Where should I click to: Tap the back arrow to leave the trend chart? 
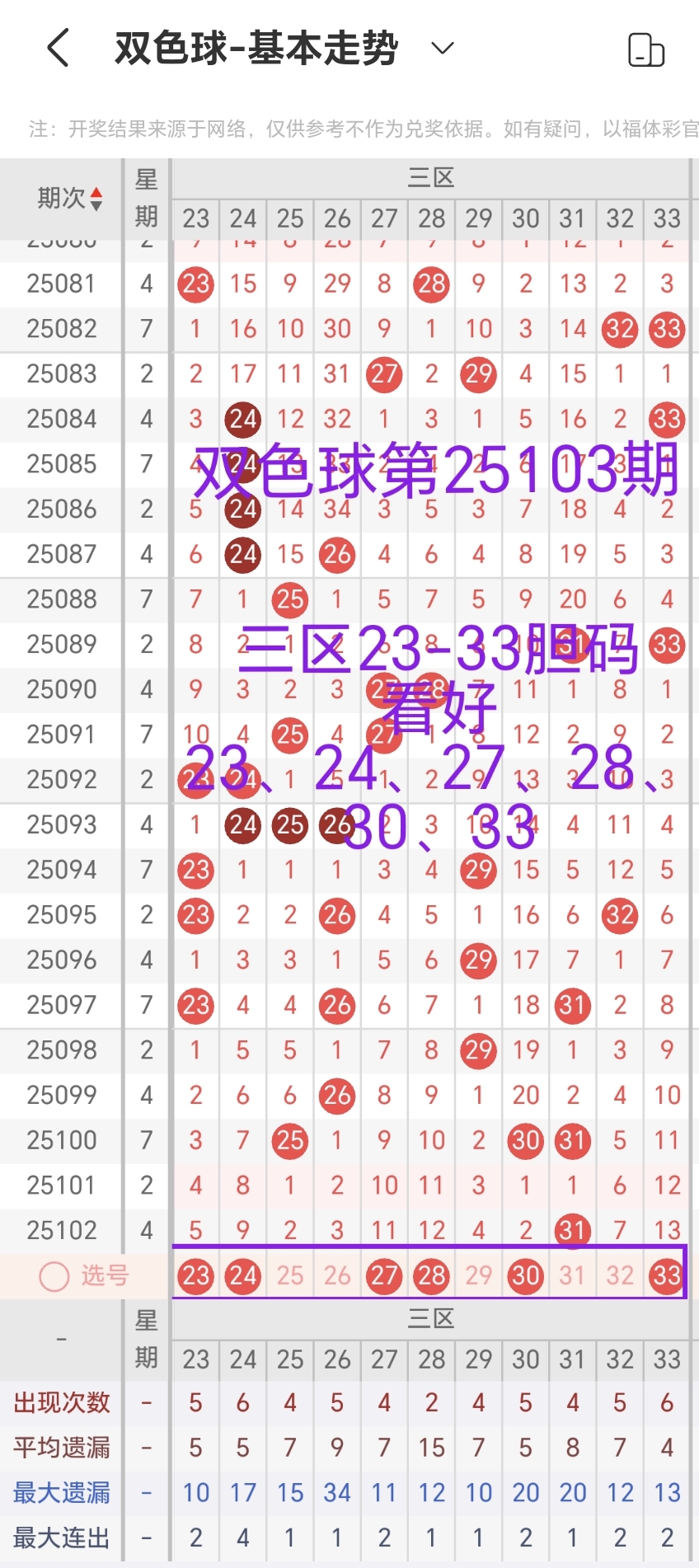coord(56,47)
